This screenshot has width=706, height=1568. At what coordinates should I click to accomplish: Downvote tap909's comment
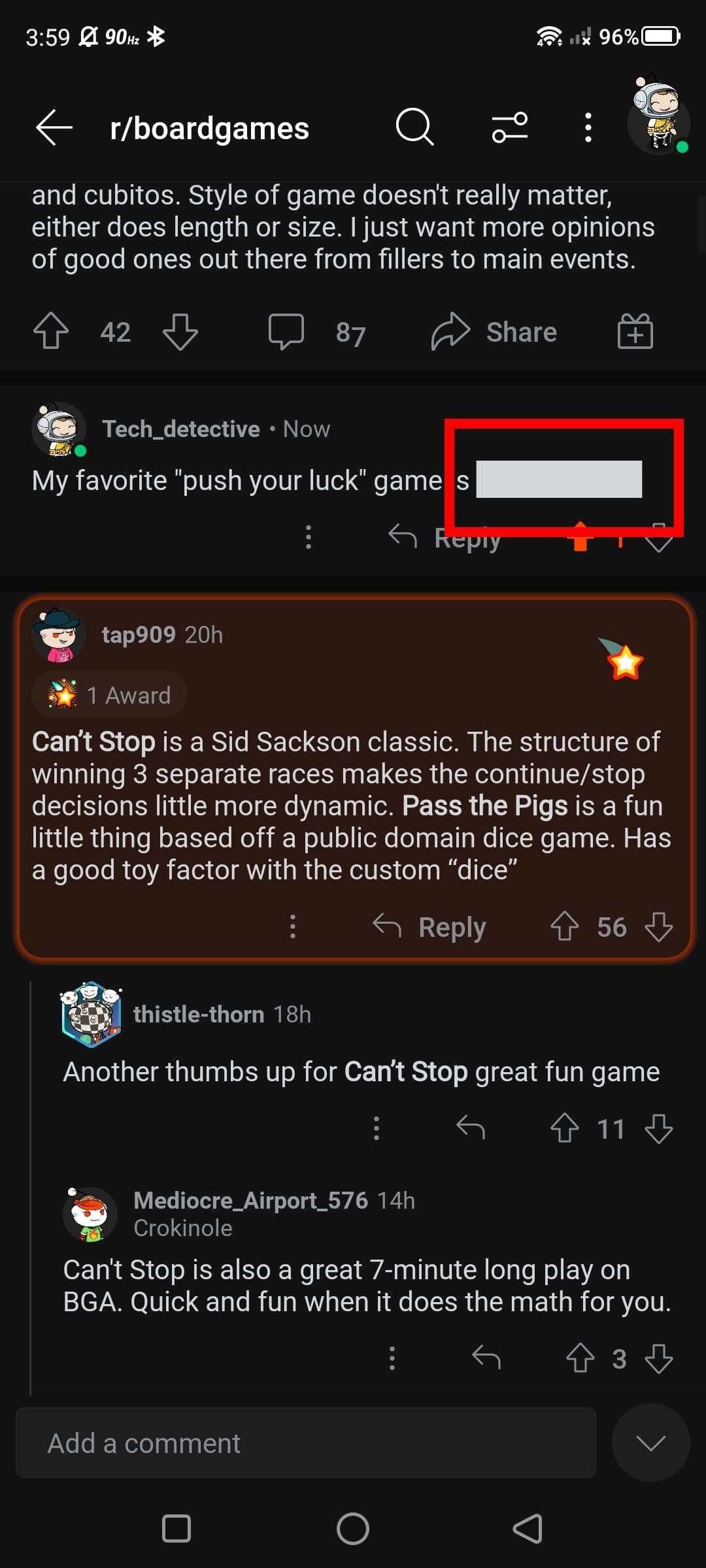point(658,926)
